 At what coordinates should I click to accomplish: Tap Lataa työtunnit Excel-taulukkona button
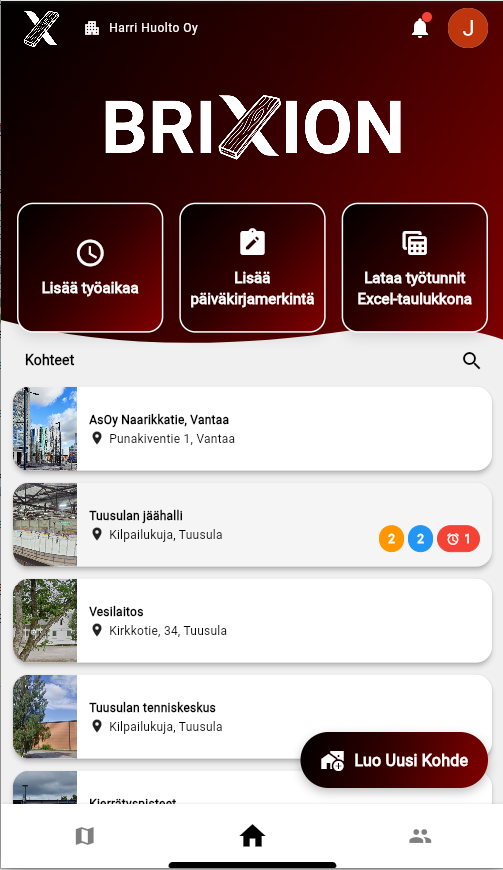coord(415,268)
